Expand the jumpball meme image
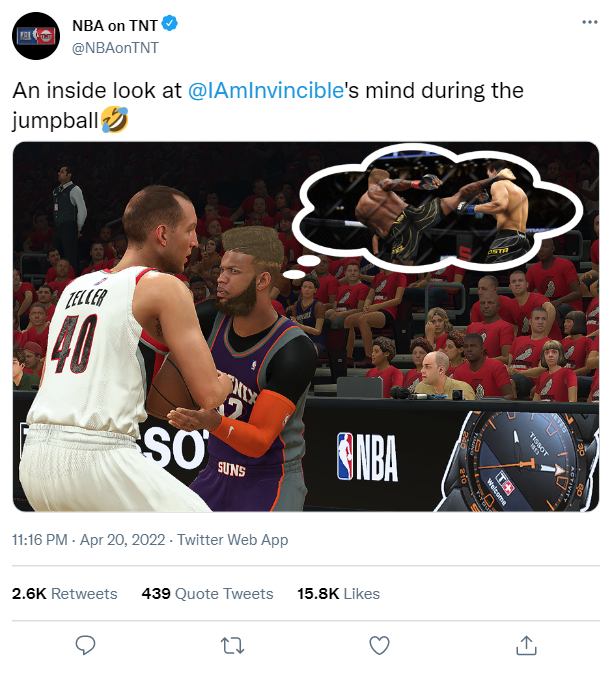 click(306, 327)
